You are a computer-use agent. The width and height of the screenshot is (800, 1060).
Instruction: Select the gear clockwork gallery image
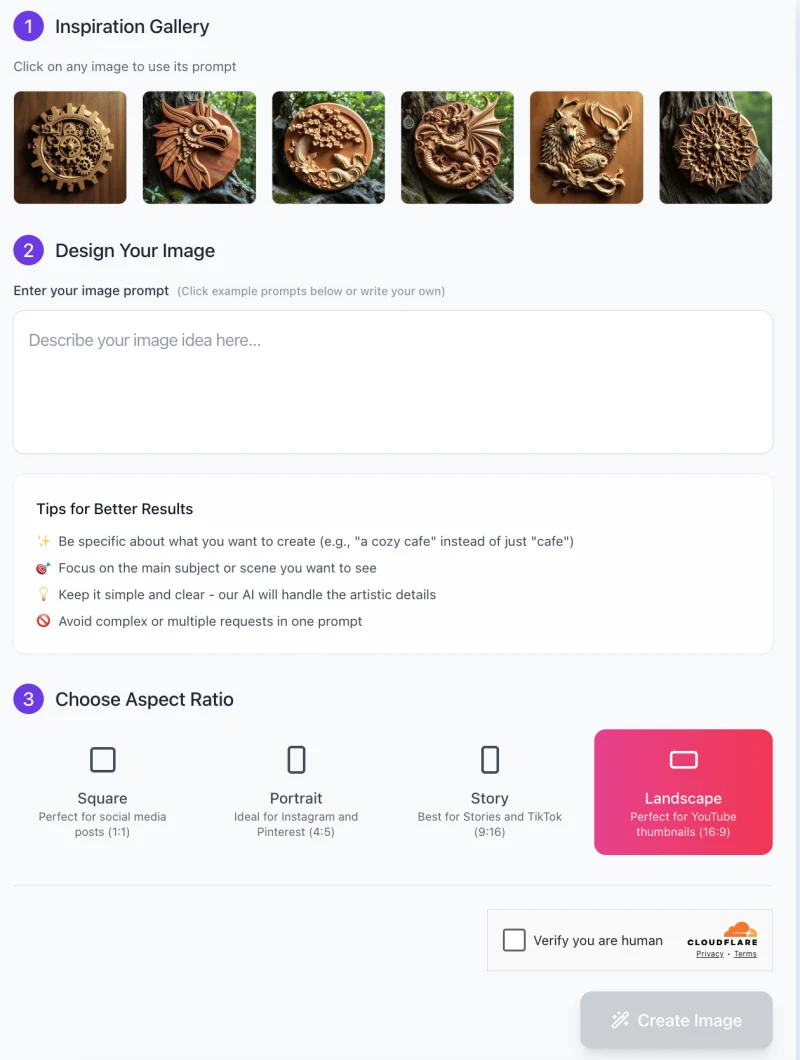point(70,148)
